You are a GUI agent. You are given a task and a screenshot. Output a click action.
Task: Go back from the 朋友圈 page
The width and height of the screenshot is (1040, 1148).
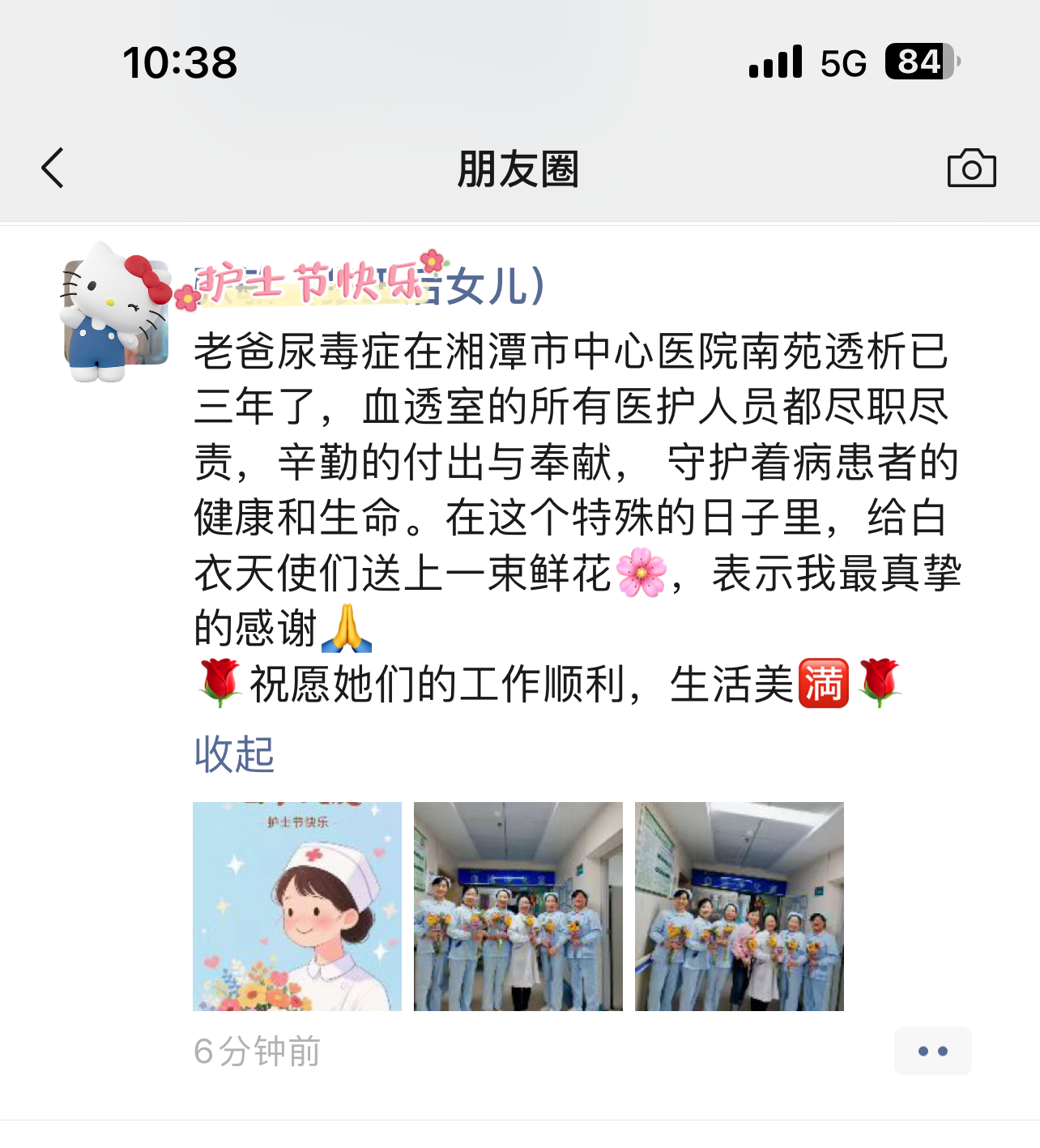[x=53, y=169]
